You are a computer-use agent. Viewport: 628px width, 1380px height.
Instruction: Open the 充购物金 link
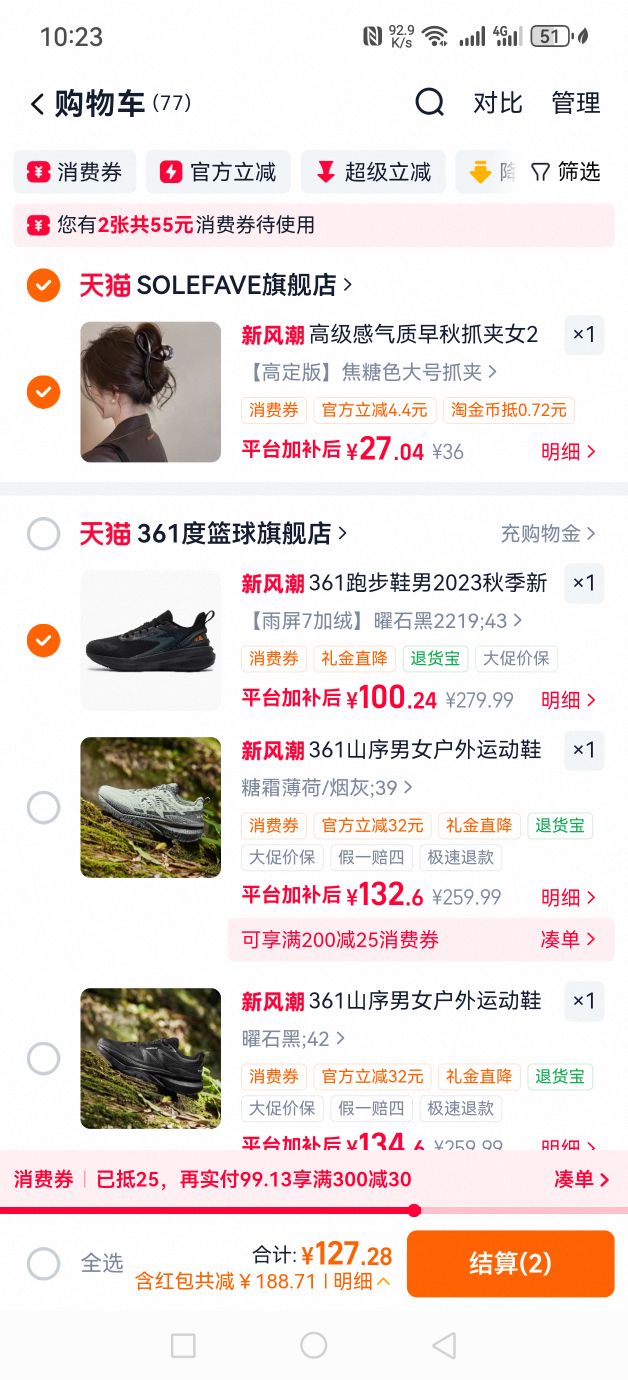tap(548, 534)
